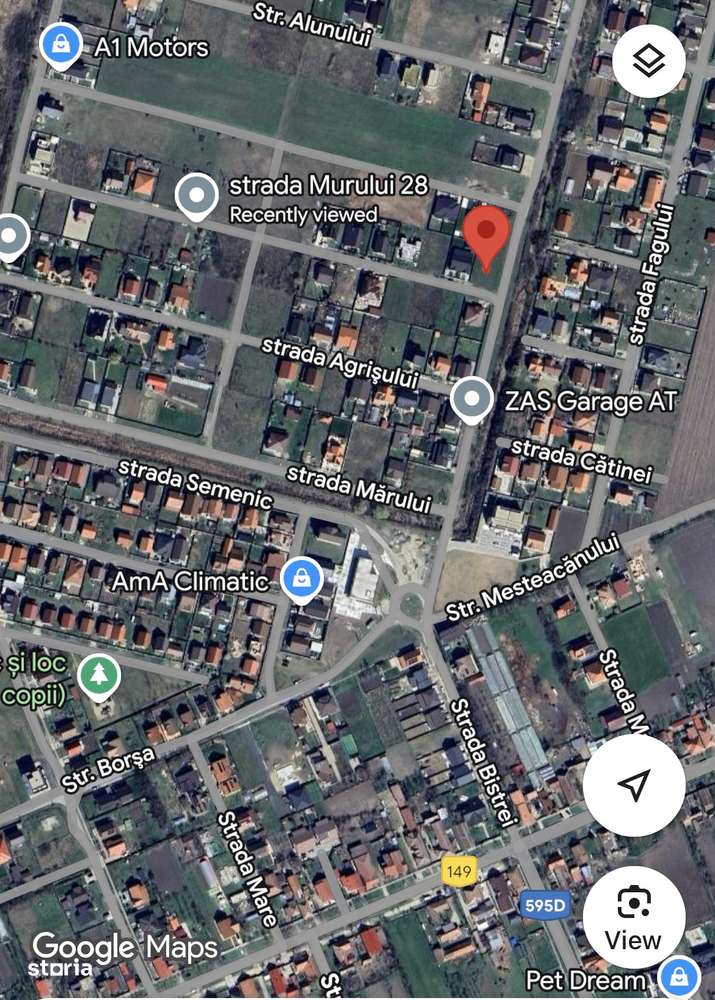Open the AmA Climatic store pin
This screenshot has height=1000, width=715.
pyautogui.click(x=299, y=579)
